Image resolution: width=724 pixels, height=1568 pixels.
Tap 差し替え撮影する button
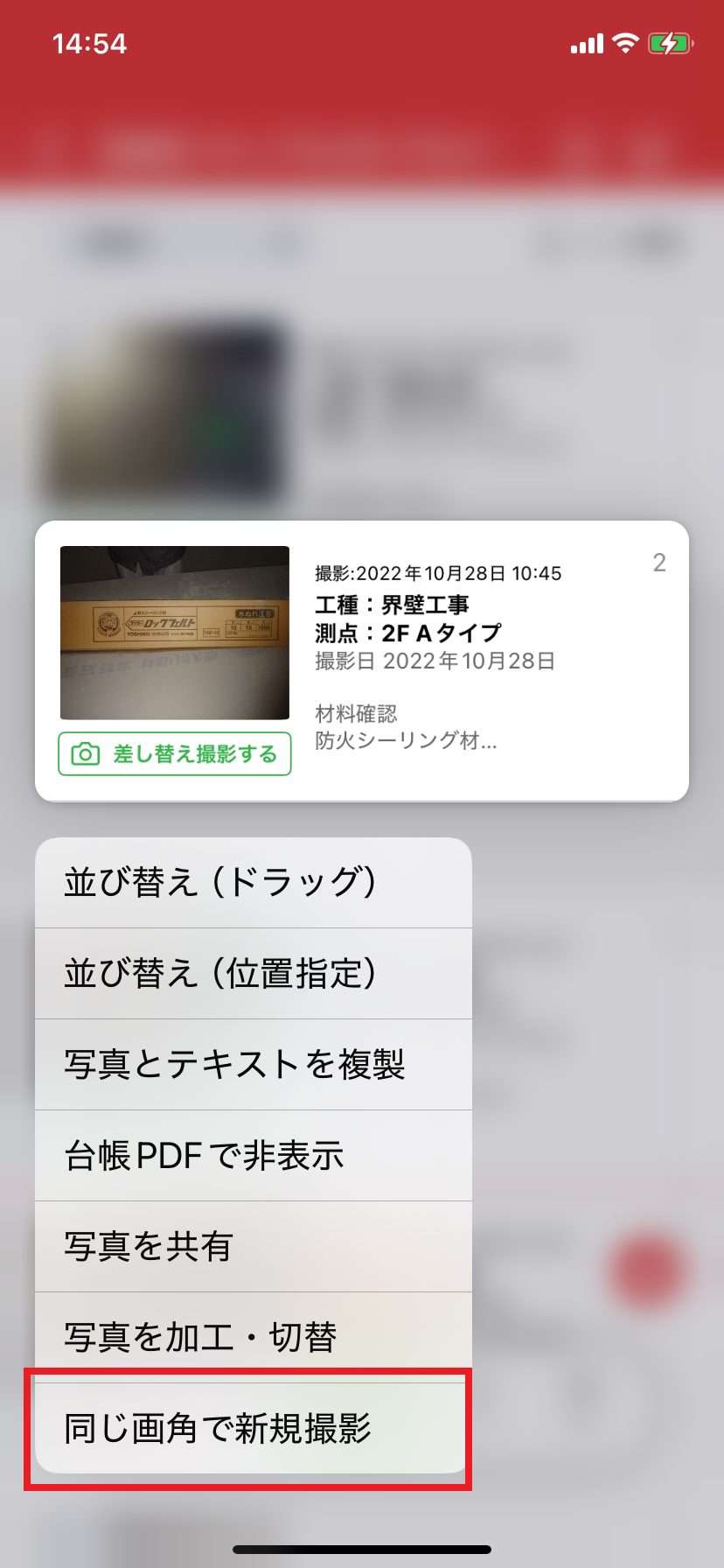175,754
